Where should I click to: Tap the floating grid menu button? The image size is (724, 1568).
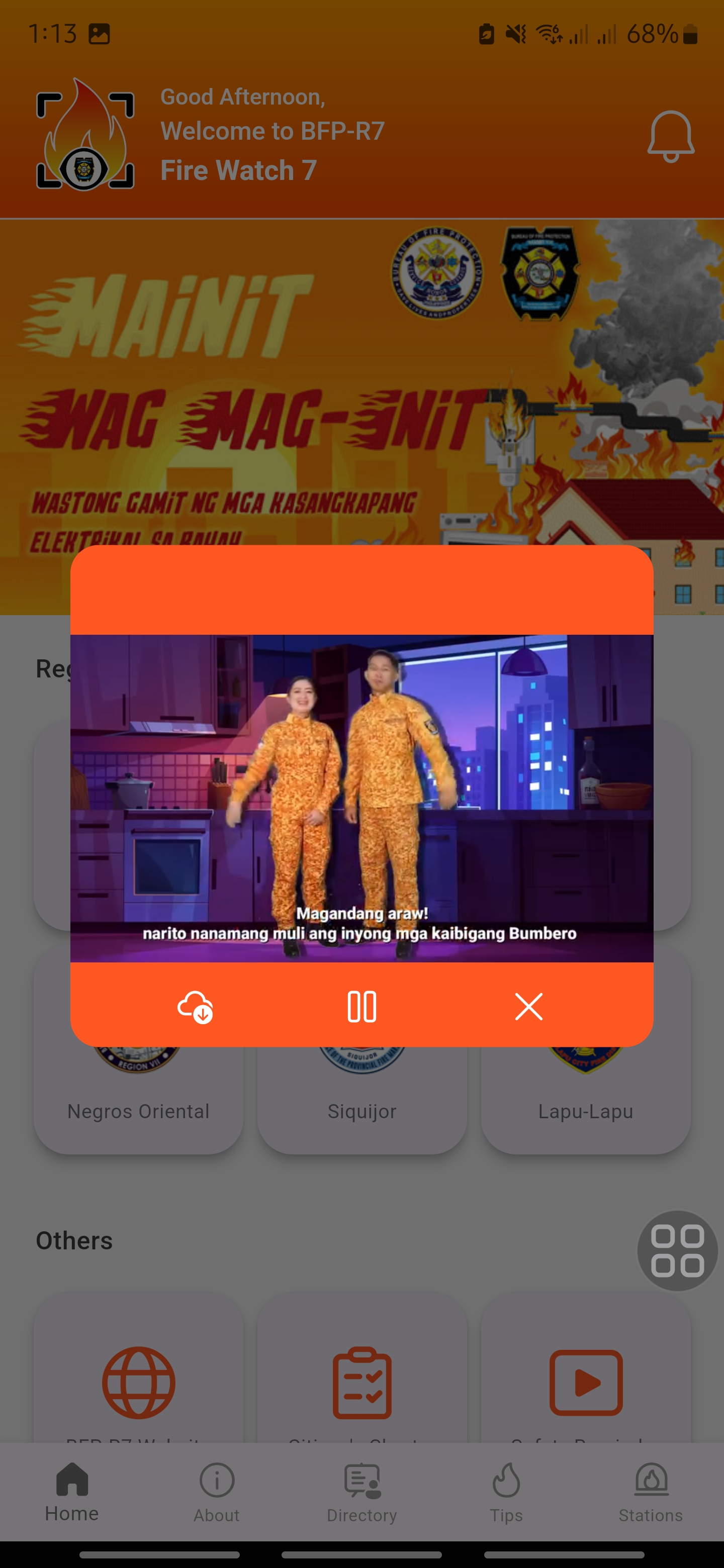(x=677, y=1251)
